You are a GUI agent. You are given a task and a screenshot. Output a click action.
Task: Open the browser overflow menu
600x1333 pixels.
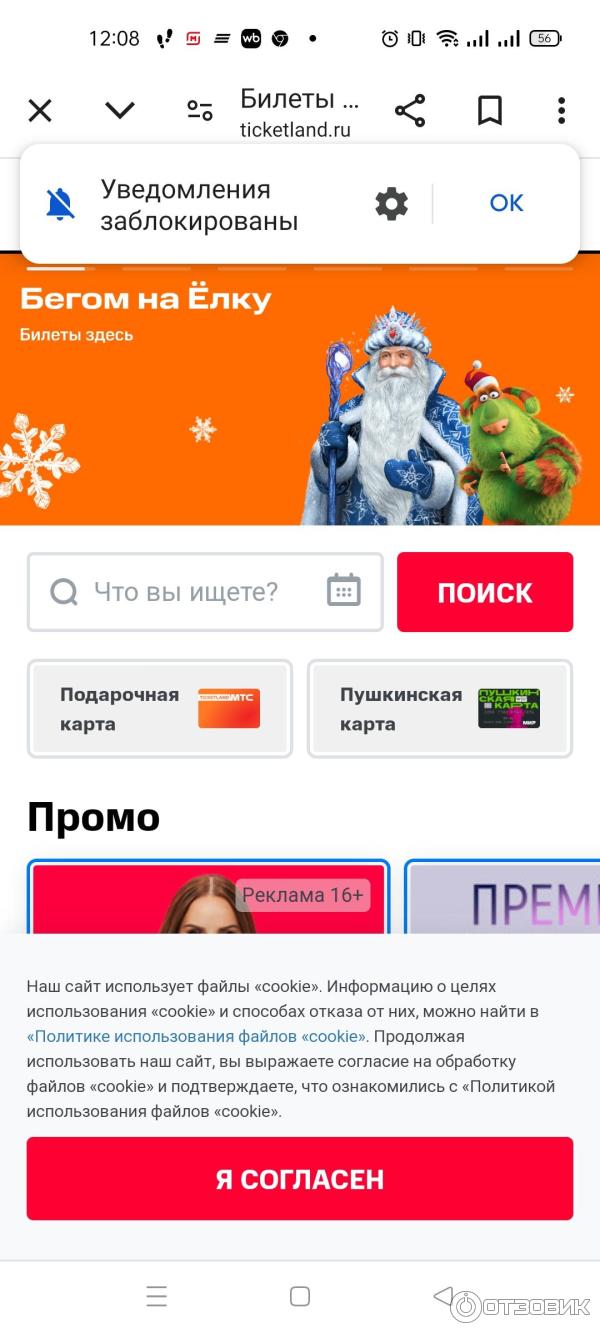tap(561, 111)
